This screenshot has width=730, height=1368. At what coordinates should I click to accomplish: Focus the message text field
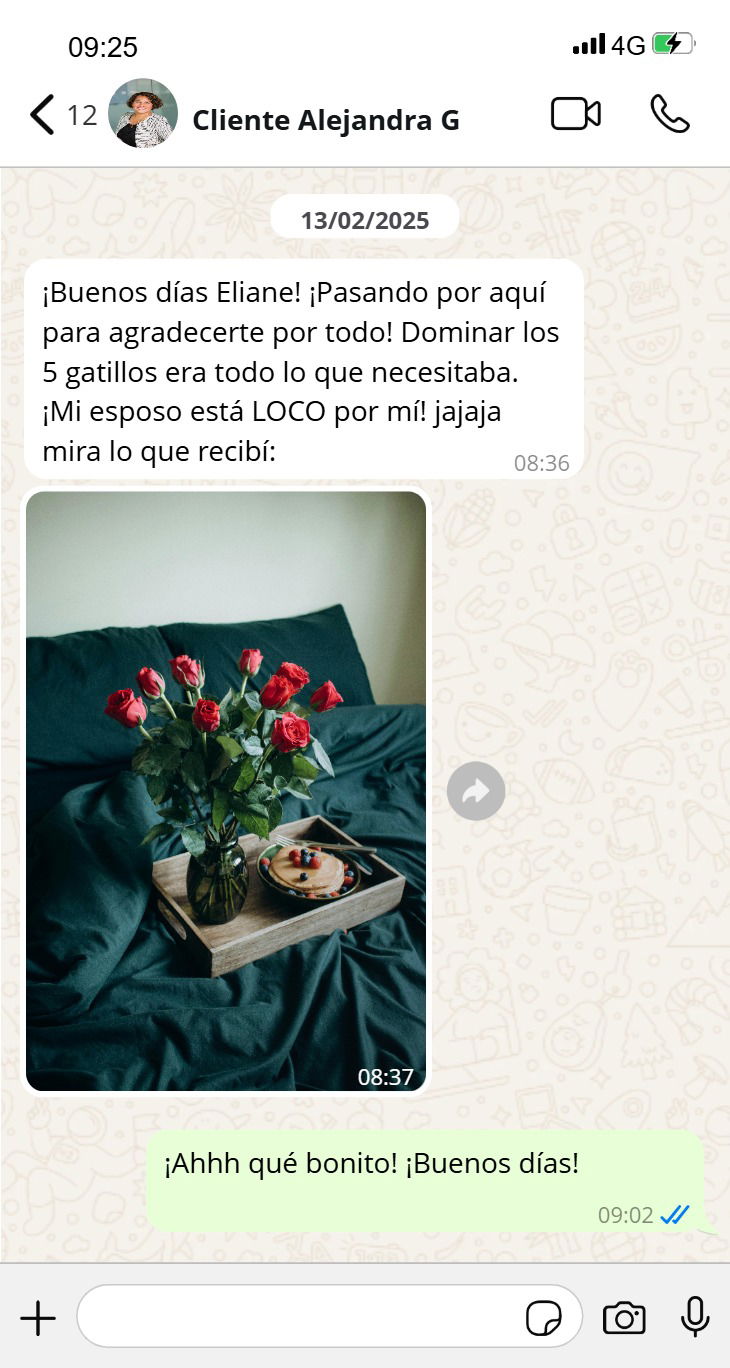[300, 1318]
